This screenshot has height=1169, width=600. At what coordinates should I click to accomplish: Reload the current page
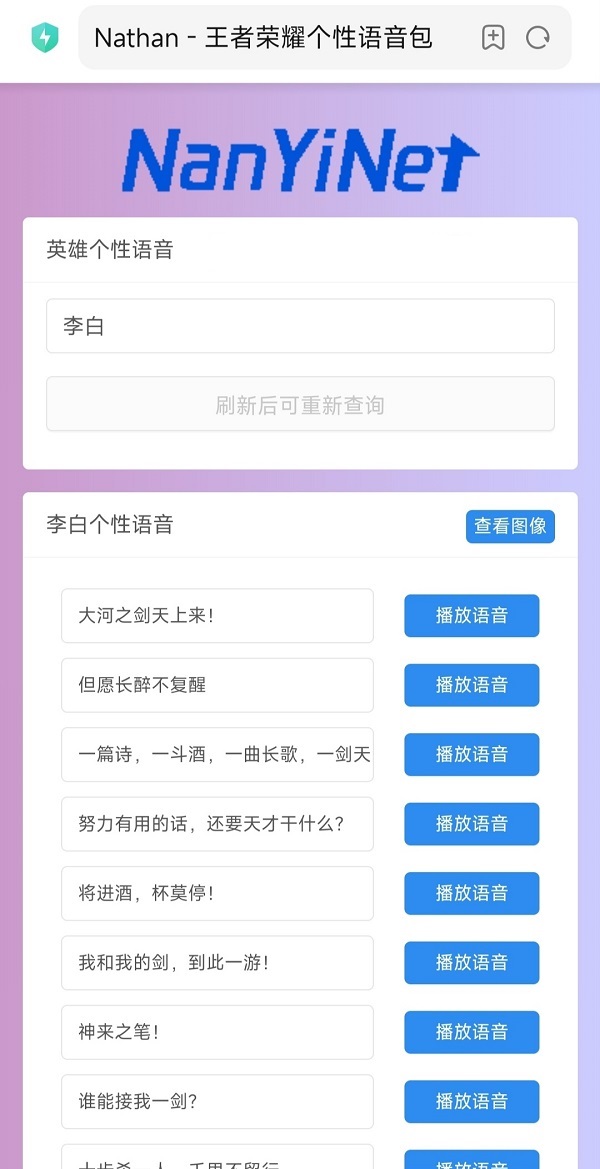538,38
